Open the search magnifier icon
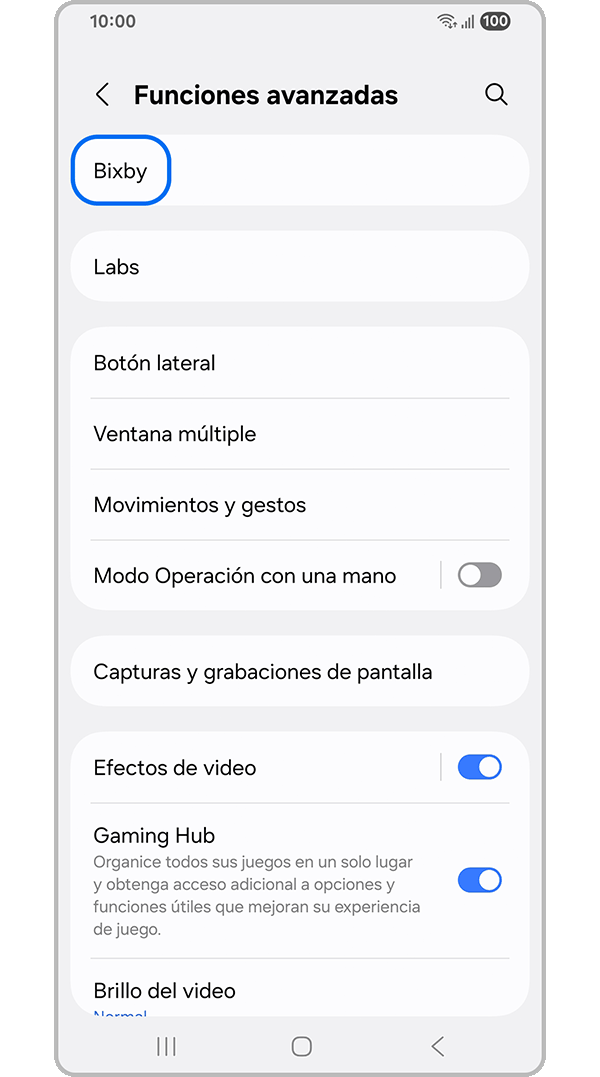Screen dimensions: 600x1077 click(x=496, y=95)
